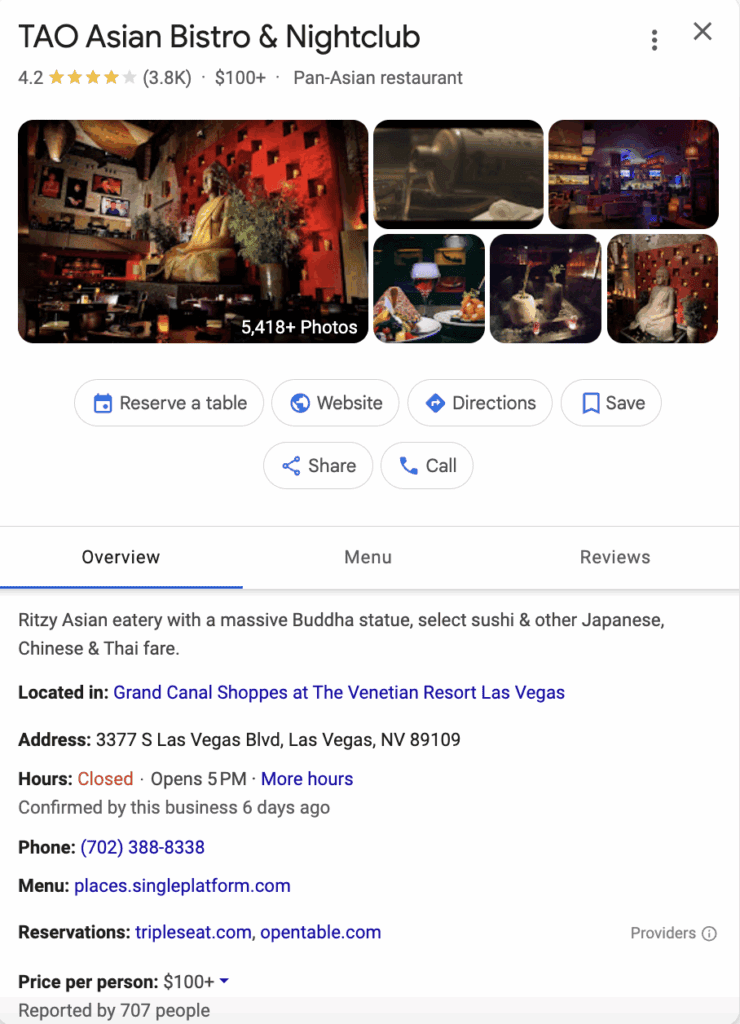
Task: Call (702) 388-8338 phone number link
Action: (x=140, y=846)
